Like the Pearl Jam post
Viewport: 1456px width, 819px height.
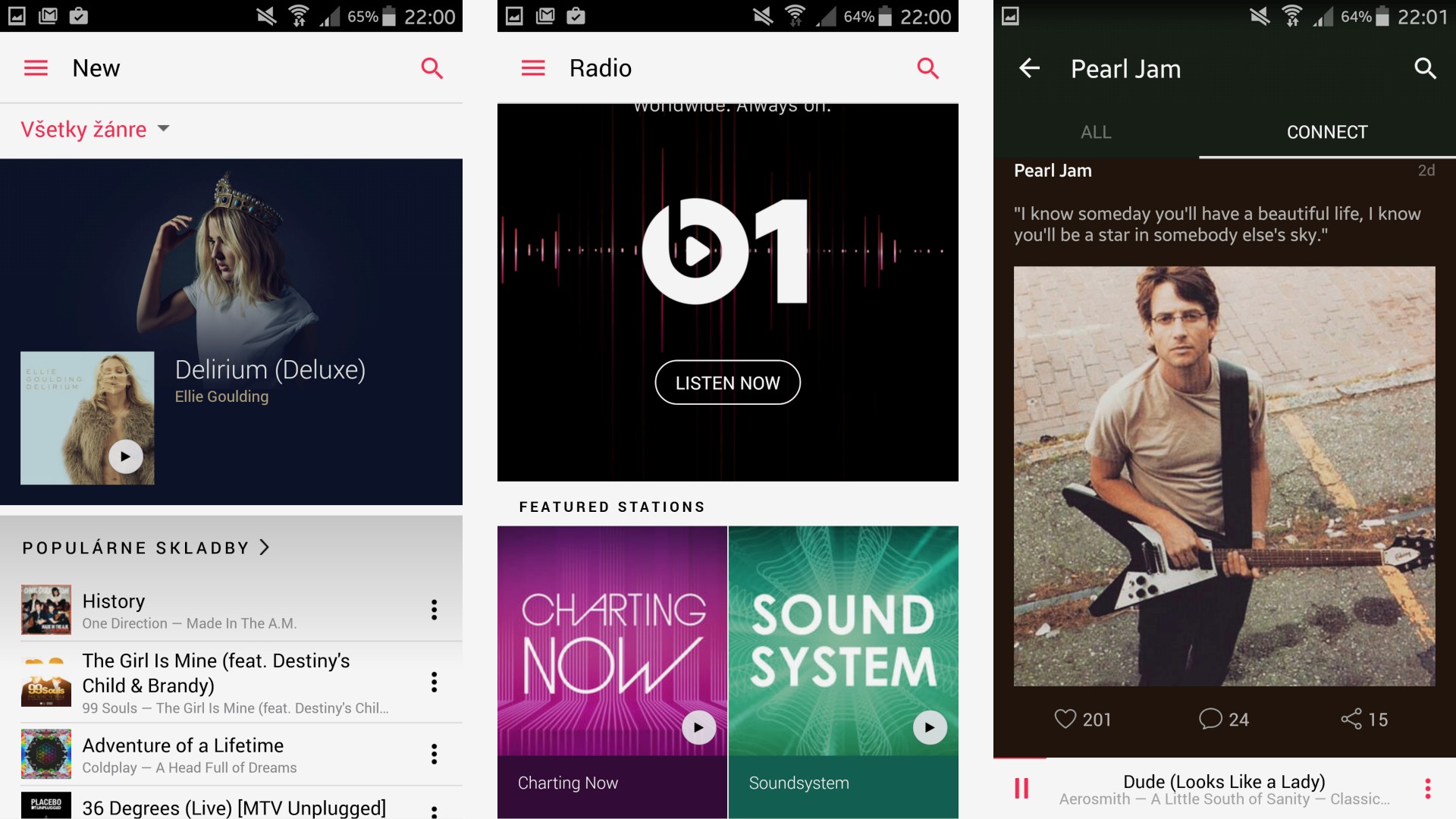point(1065,719)
